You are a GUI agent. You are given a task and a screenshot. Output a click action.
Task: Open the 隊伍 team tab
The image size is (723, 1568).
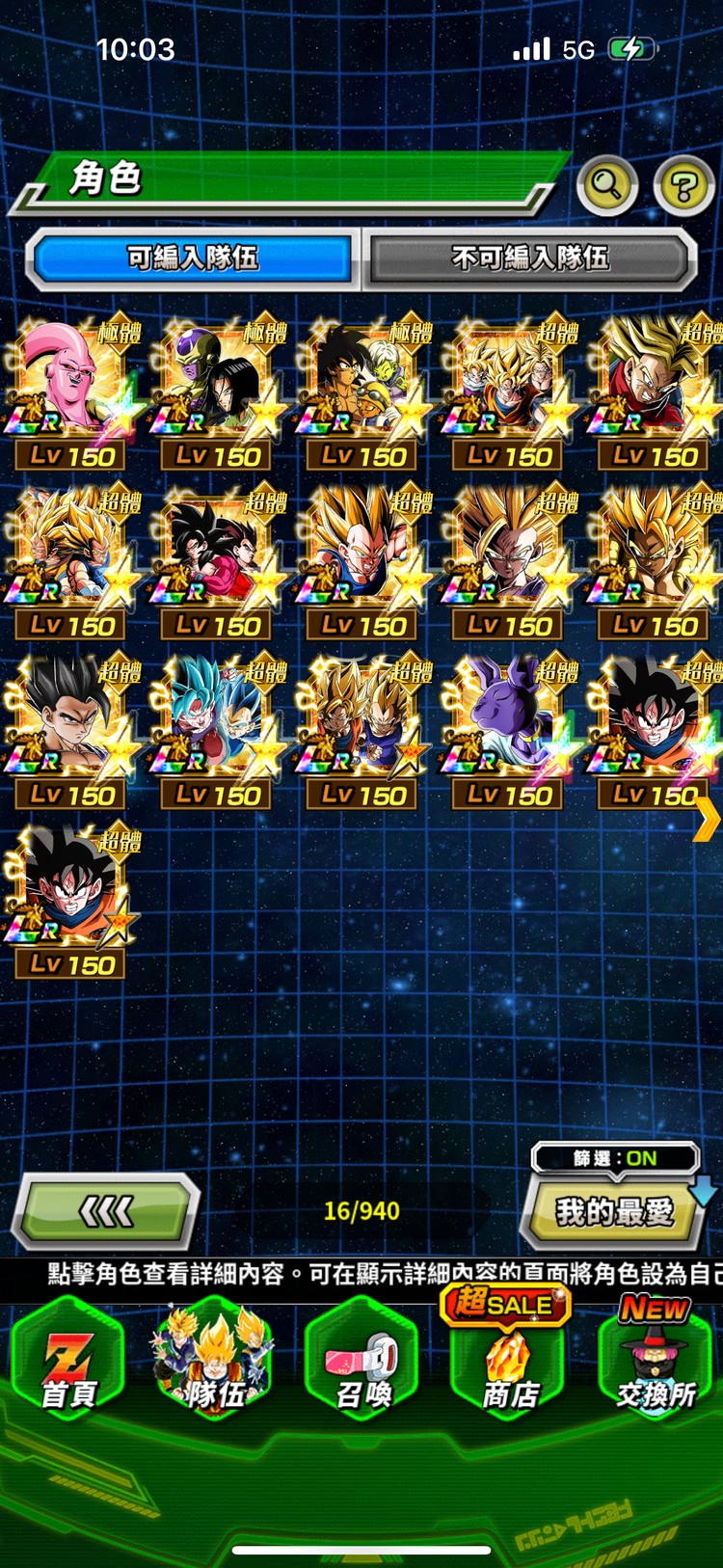click(215, 1361)
